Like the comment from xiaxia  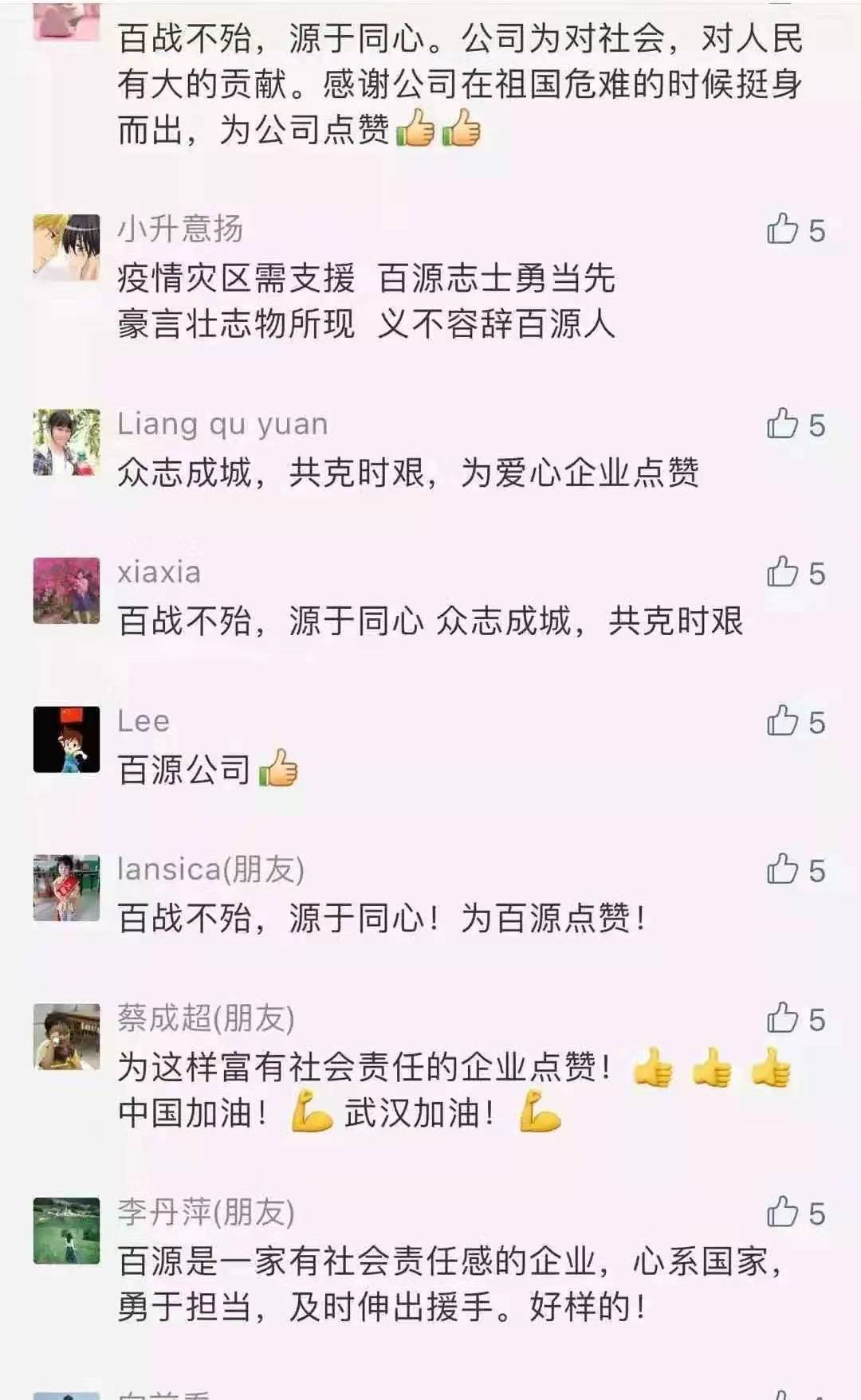(x=783, y=572)
